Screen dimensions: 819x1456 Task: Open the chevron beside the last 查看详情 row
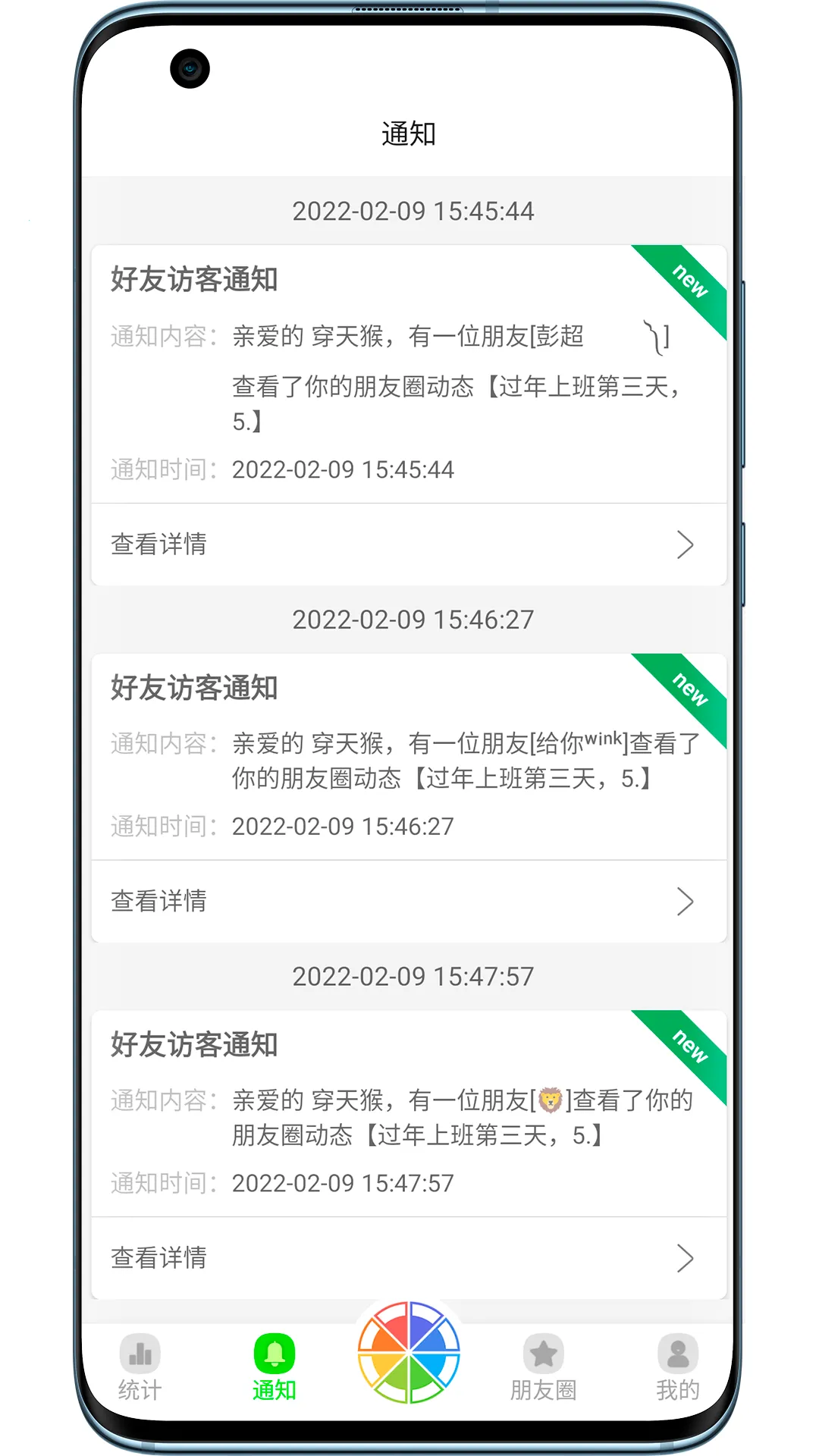coord(687,1258)
